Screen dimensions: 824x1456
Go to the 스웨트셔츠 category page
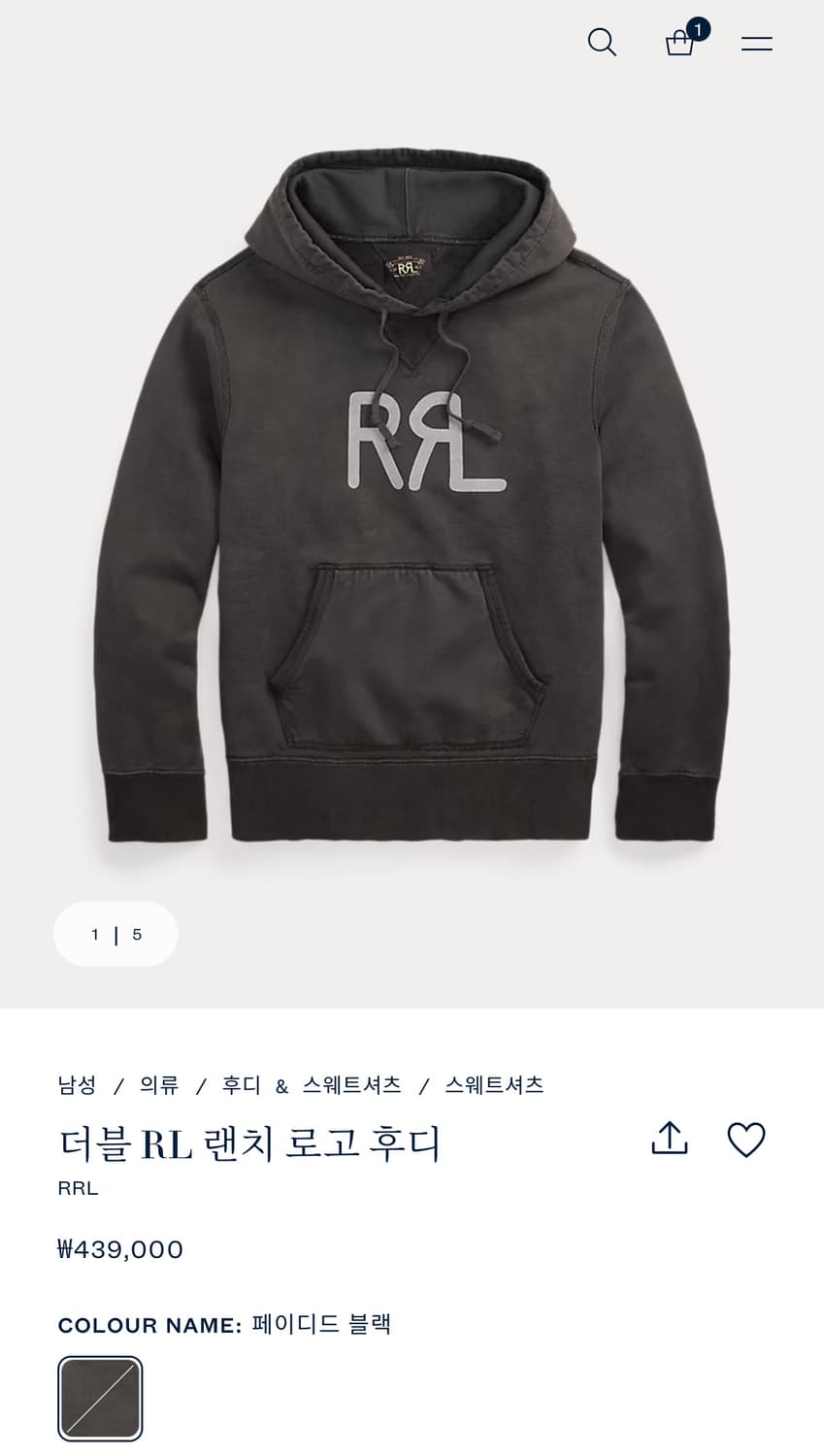click(495, 1085)
